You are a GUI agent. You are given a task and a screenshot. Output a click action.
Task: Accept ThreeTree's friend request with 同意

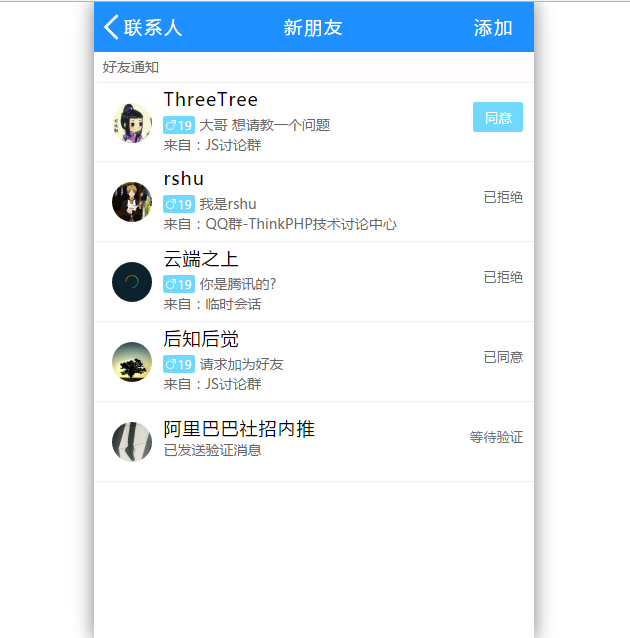498,117
